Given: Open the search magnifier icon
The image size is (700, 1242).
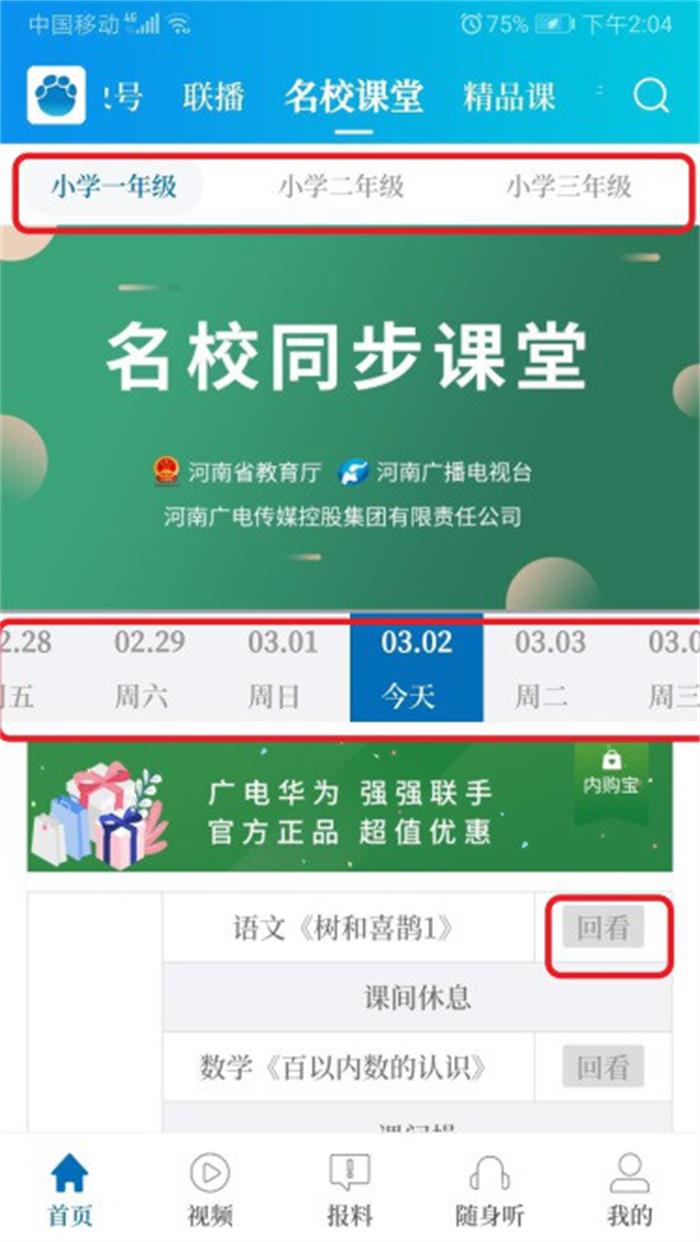Looking at the screenshot, I should point(650,97).
